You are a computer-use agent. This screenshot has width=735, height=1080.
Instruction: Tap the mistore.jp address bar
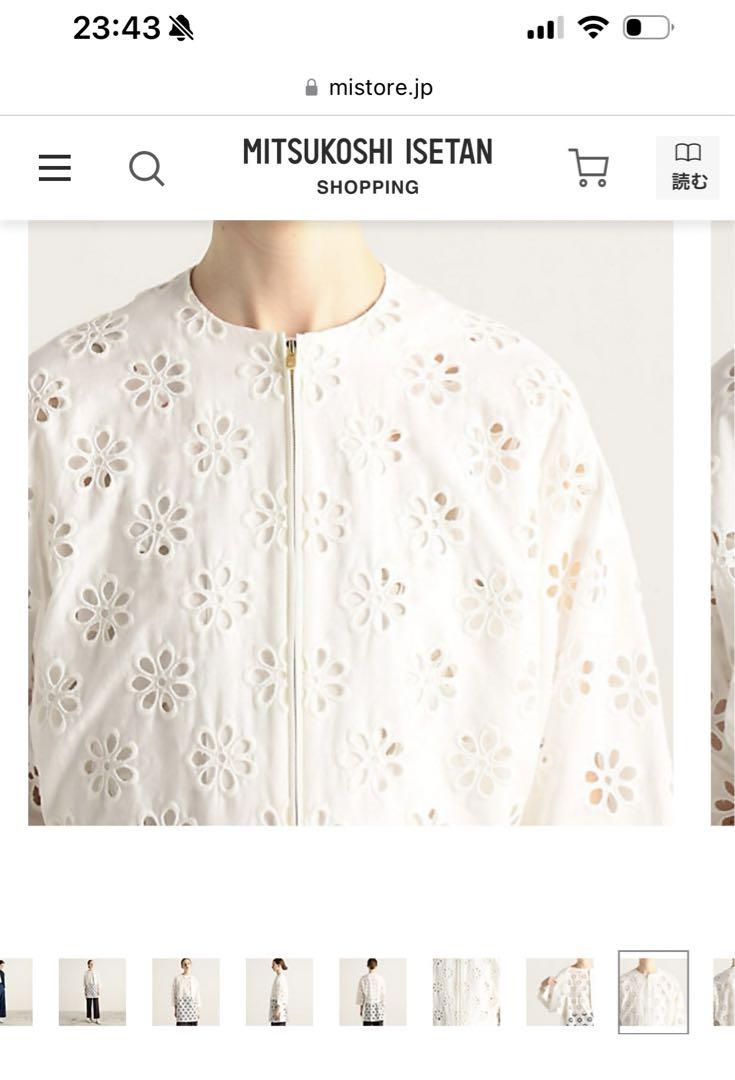click(368, 88)
